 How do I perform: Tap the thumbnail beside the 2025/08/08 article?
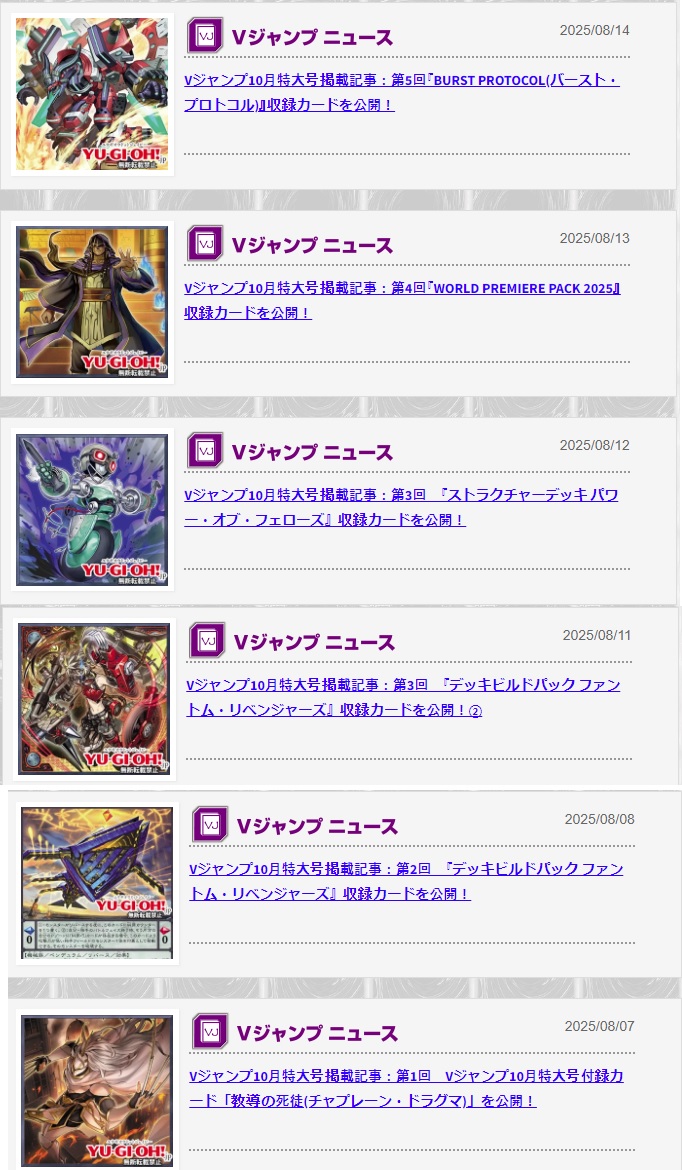click(x=97, y=883)
